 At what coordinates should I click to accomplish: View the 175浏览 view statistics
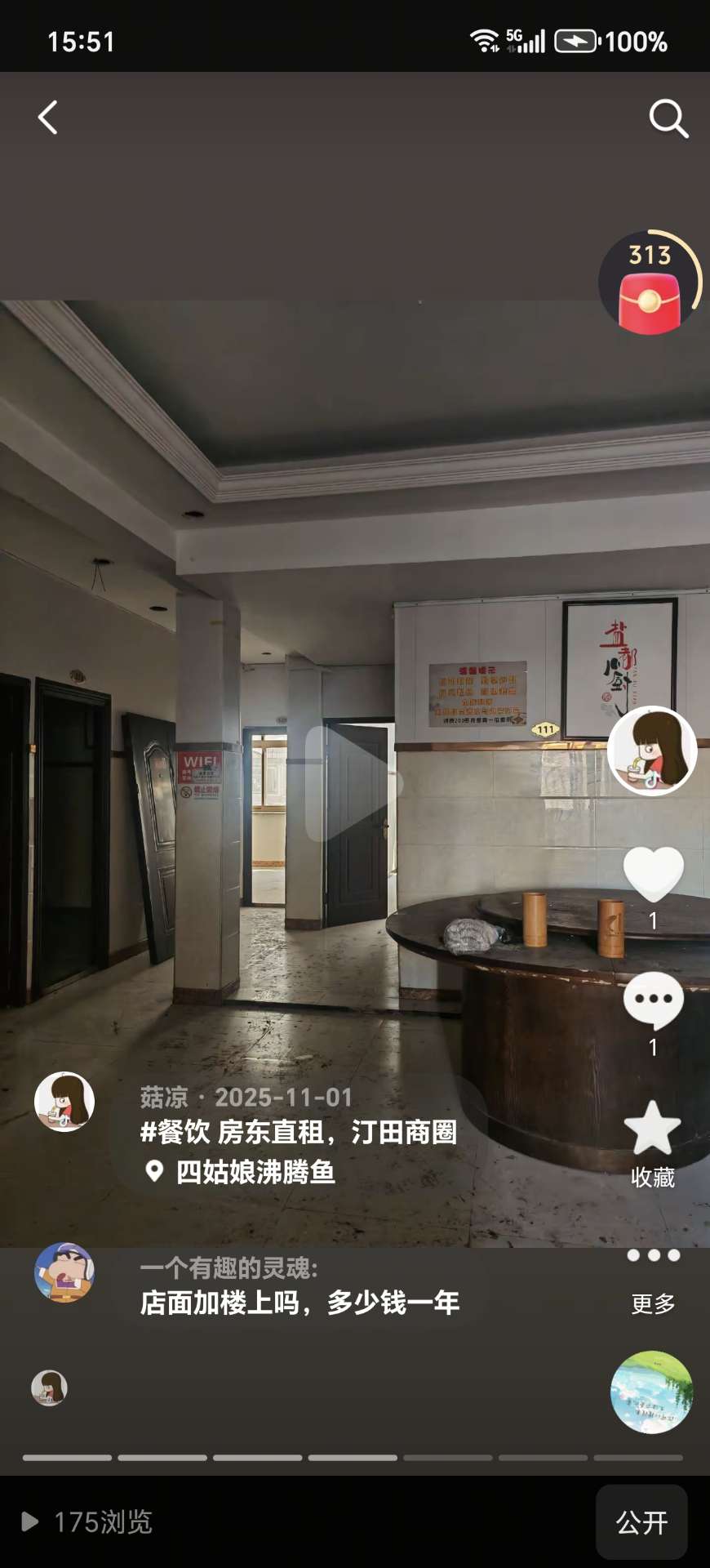pyautogui.click(x=88, y=1522)
